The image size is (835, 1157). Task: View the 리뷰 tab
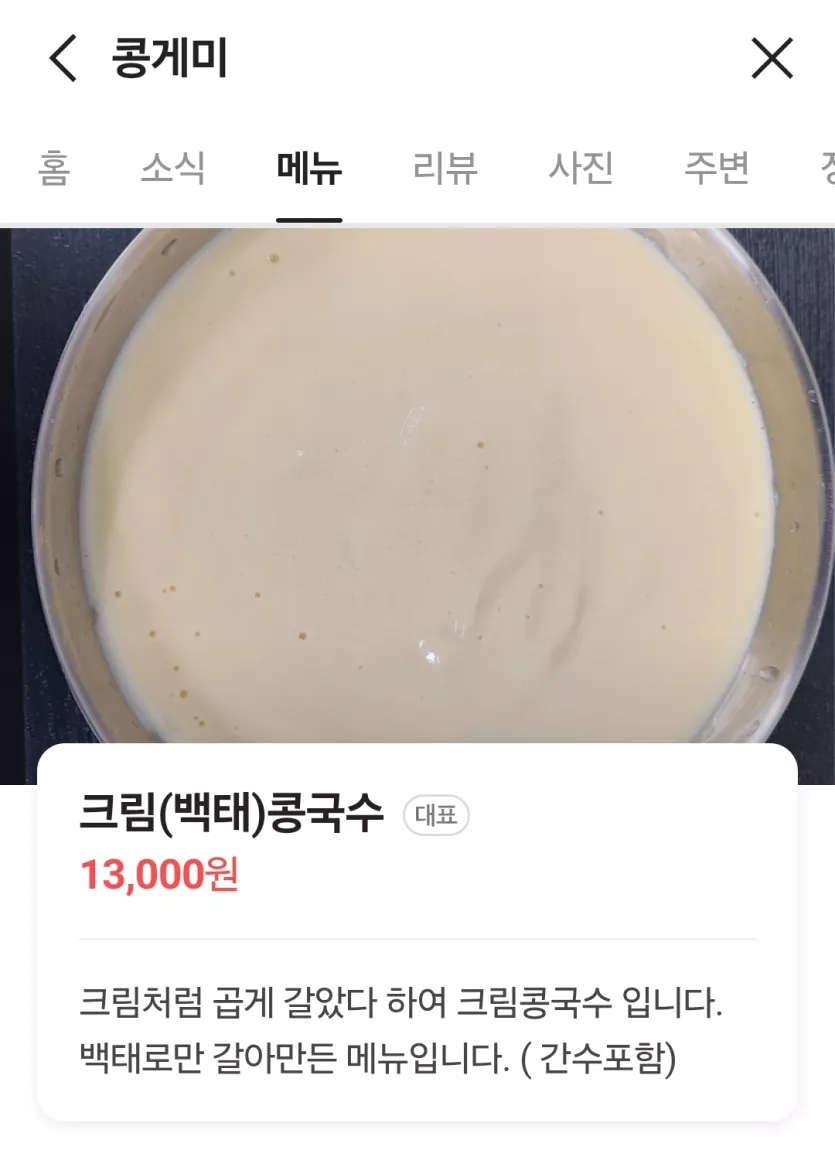click(x=445, y=168)
